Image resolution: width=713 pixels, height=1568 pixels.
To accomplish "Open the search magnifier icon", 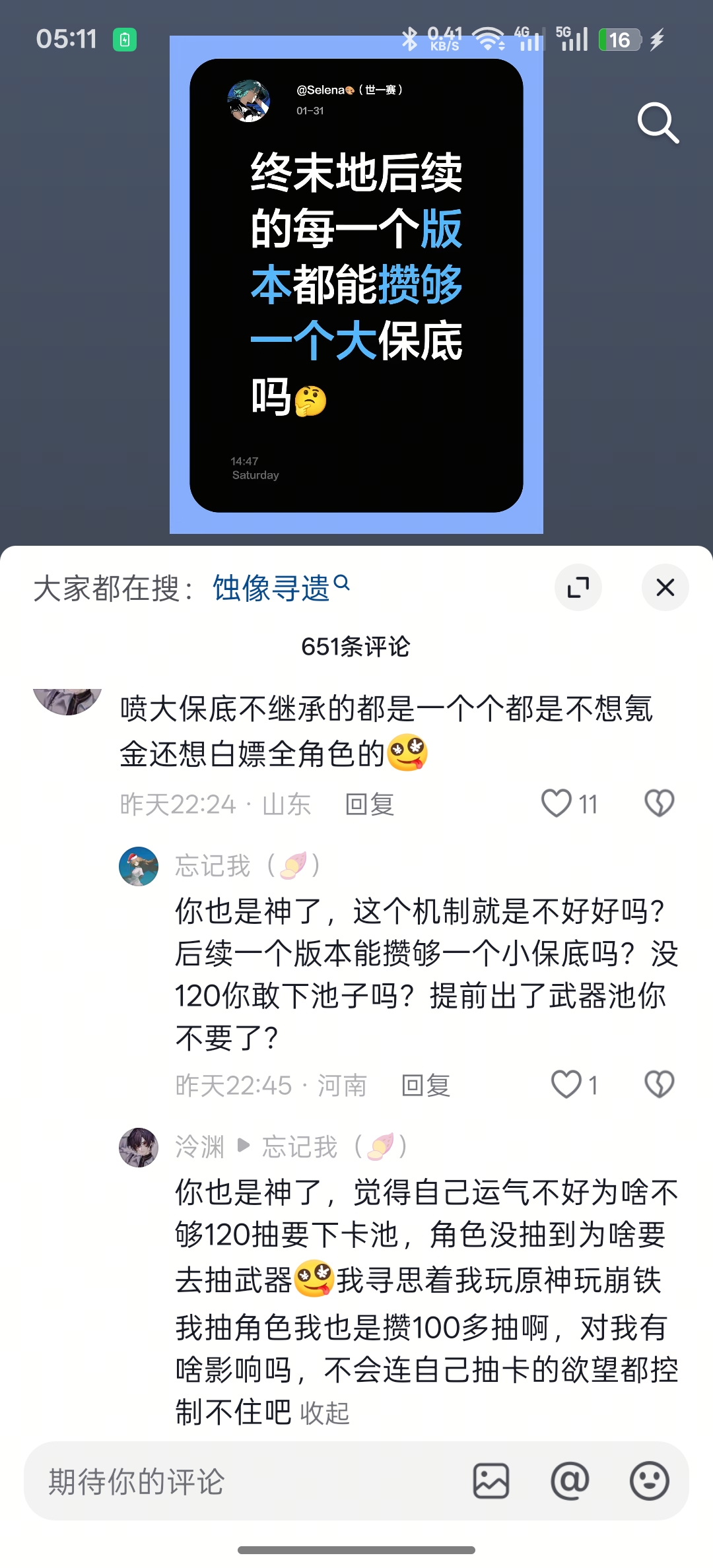I will [658, 123].
